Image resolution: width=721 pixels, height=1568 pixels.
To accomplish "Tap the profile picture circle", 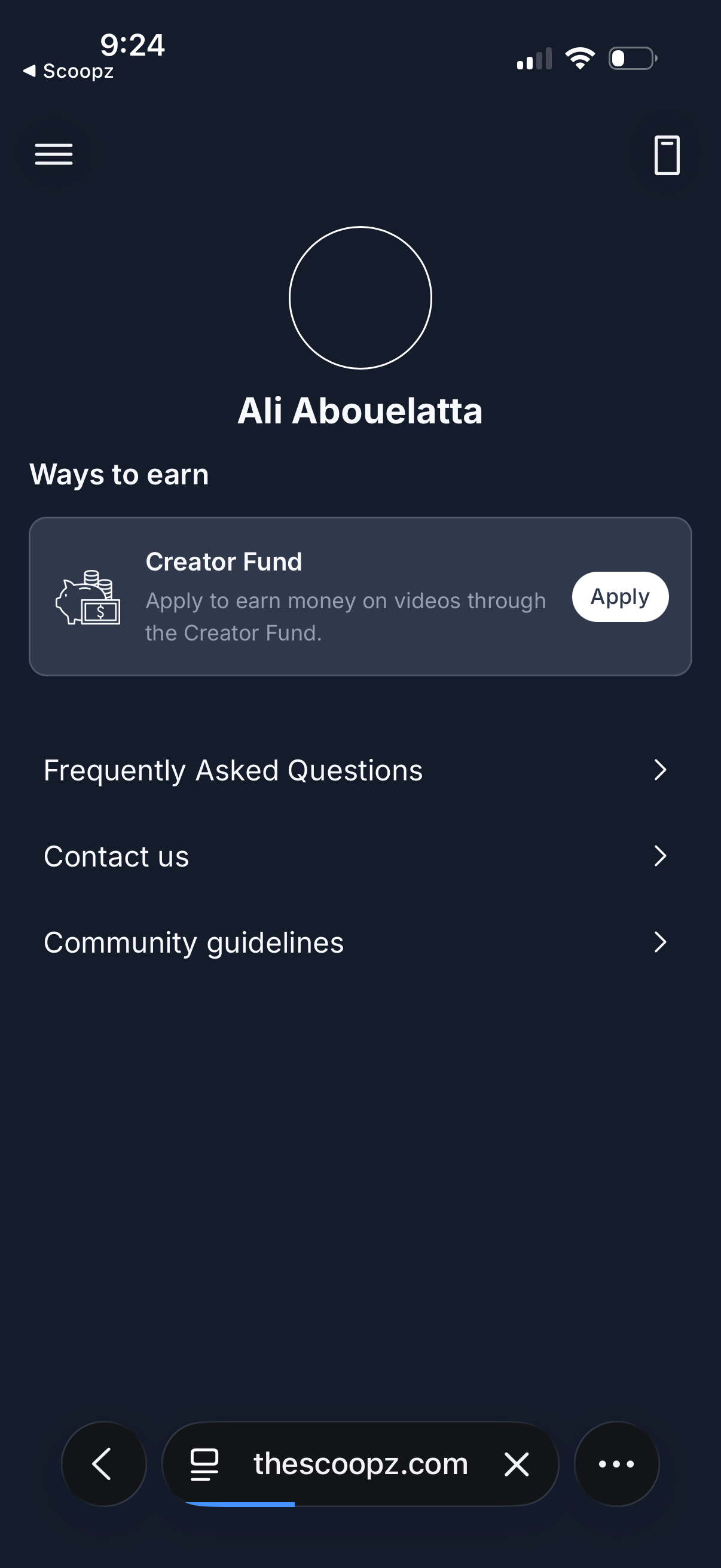I will tap(360, 298).
